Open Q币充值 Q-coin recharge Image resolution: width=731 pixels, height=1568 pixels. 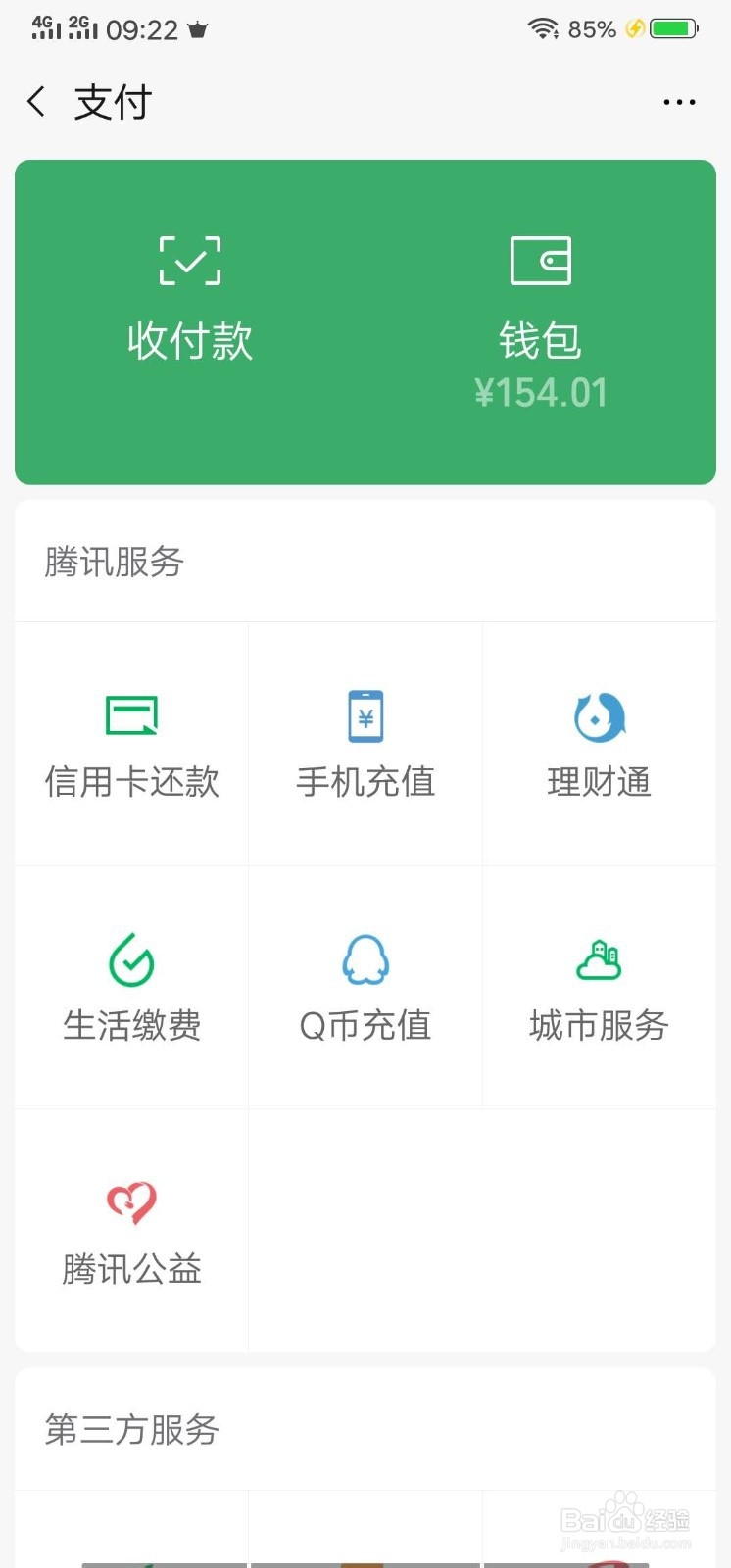tap(365, 988)
